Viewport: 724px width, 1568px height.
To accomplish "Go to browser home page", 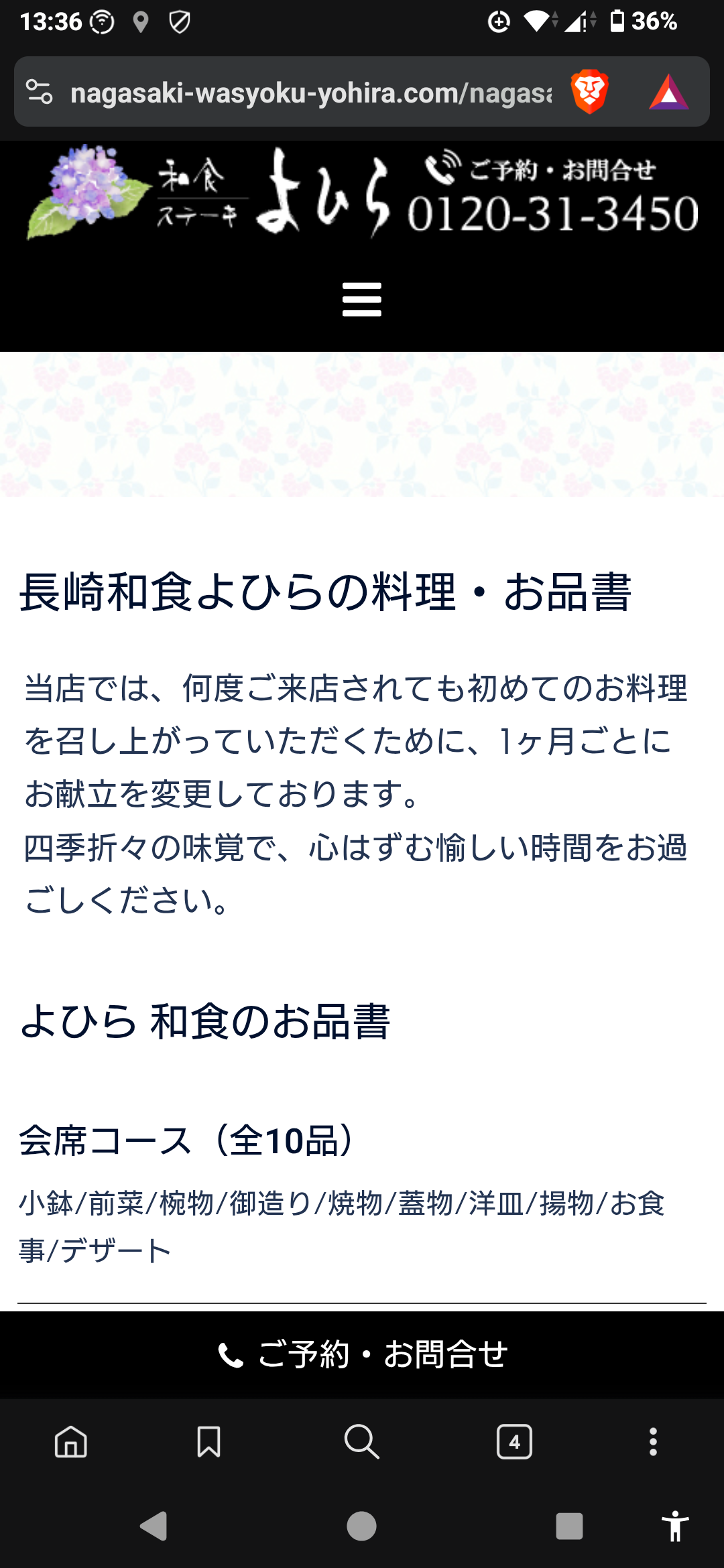I will click(x=71, y=1441).
